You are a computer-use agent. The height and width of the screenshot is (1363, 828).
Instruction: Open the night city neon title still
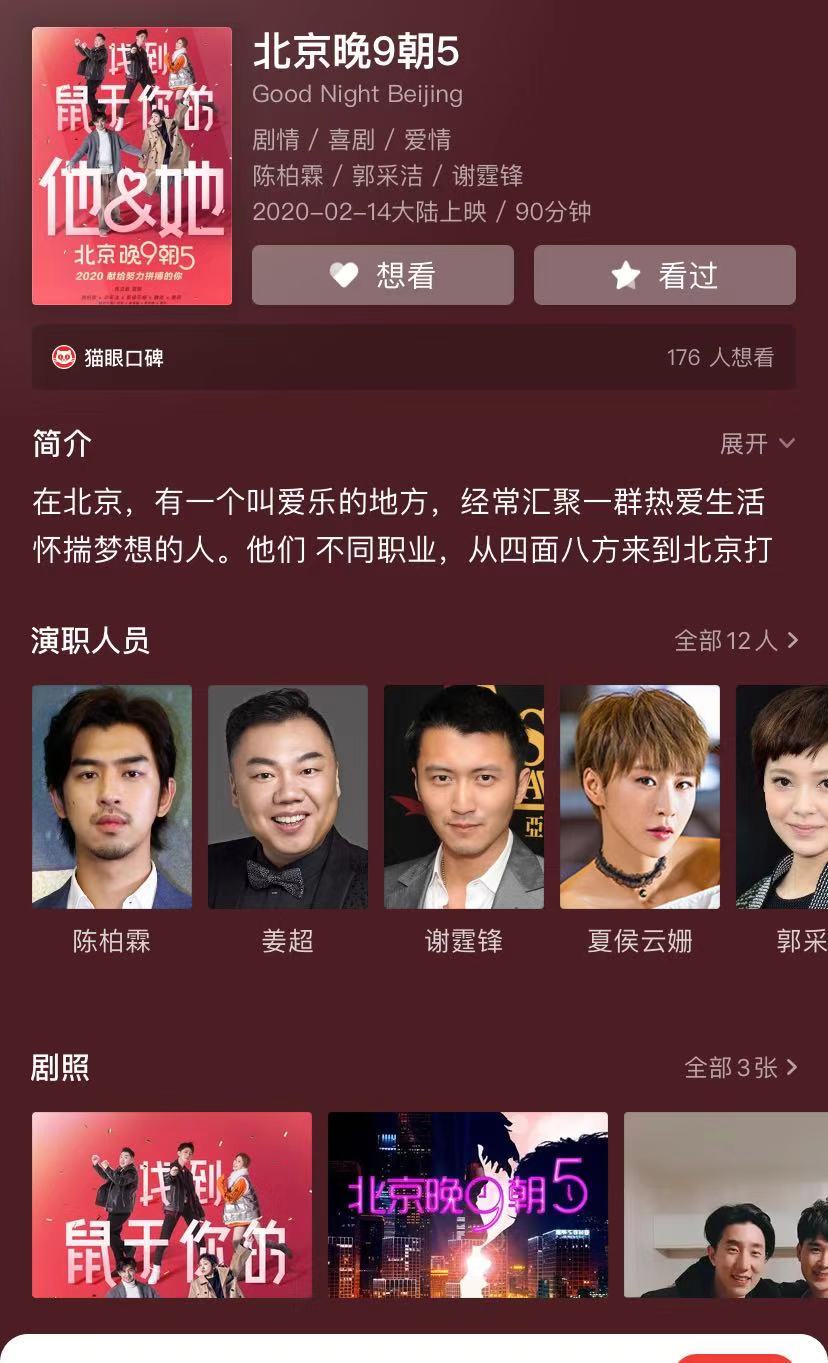point(468,1204)
